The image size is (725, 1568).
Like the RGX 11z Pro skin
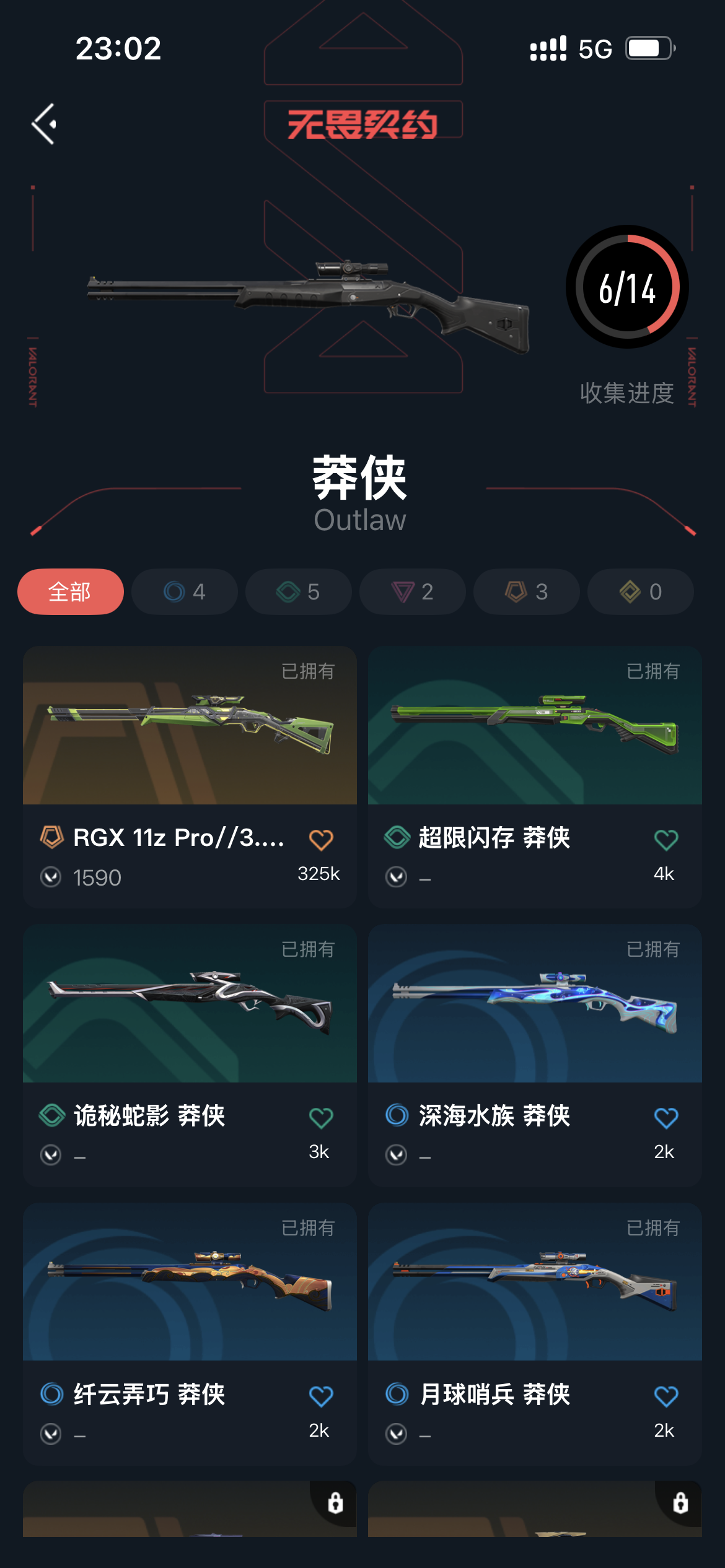[321, 840]
